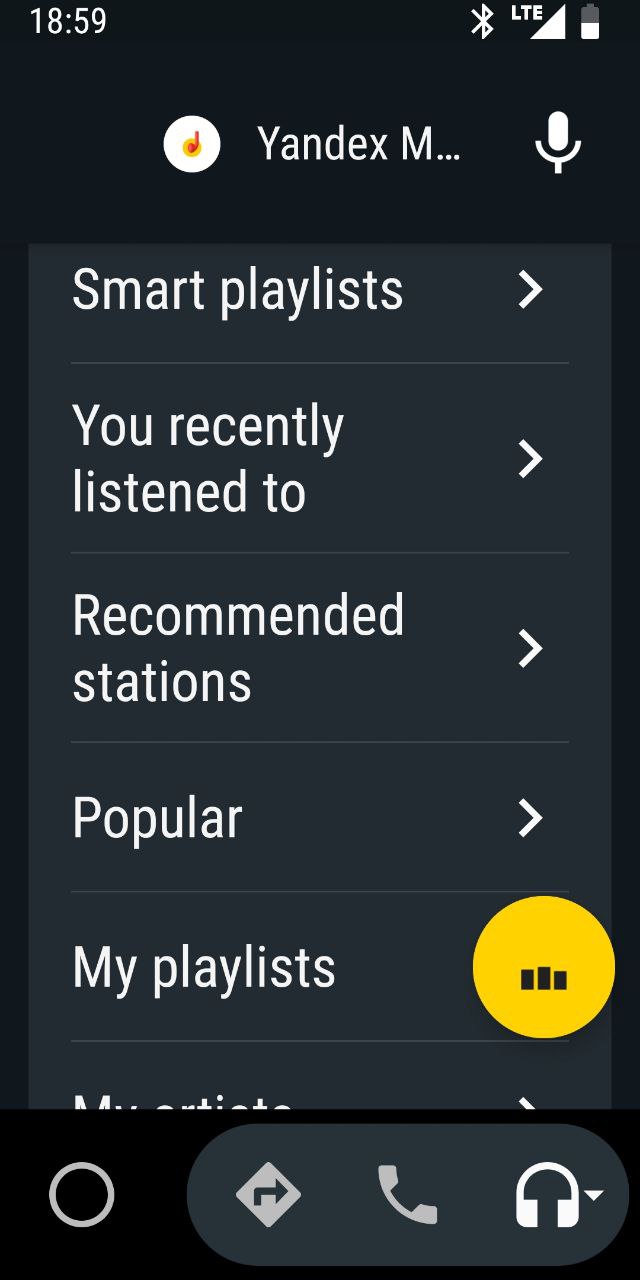
Task: Tap the yellow now-playing equalizer button
Action: point(543,967)
